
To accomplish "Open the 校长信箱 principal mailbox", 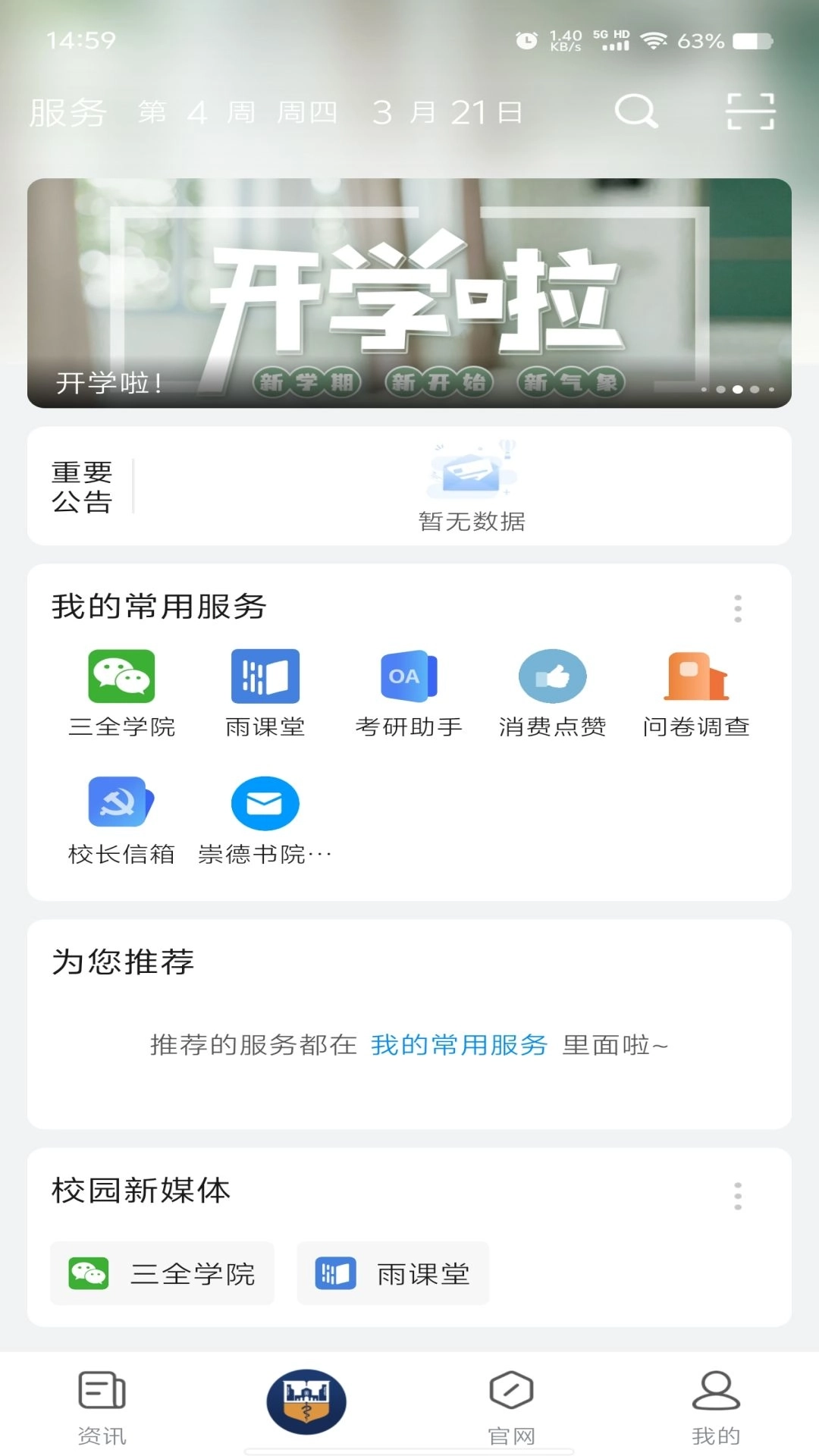I will (x=121, y=802).
